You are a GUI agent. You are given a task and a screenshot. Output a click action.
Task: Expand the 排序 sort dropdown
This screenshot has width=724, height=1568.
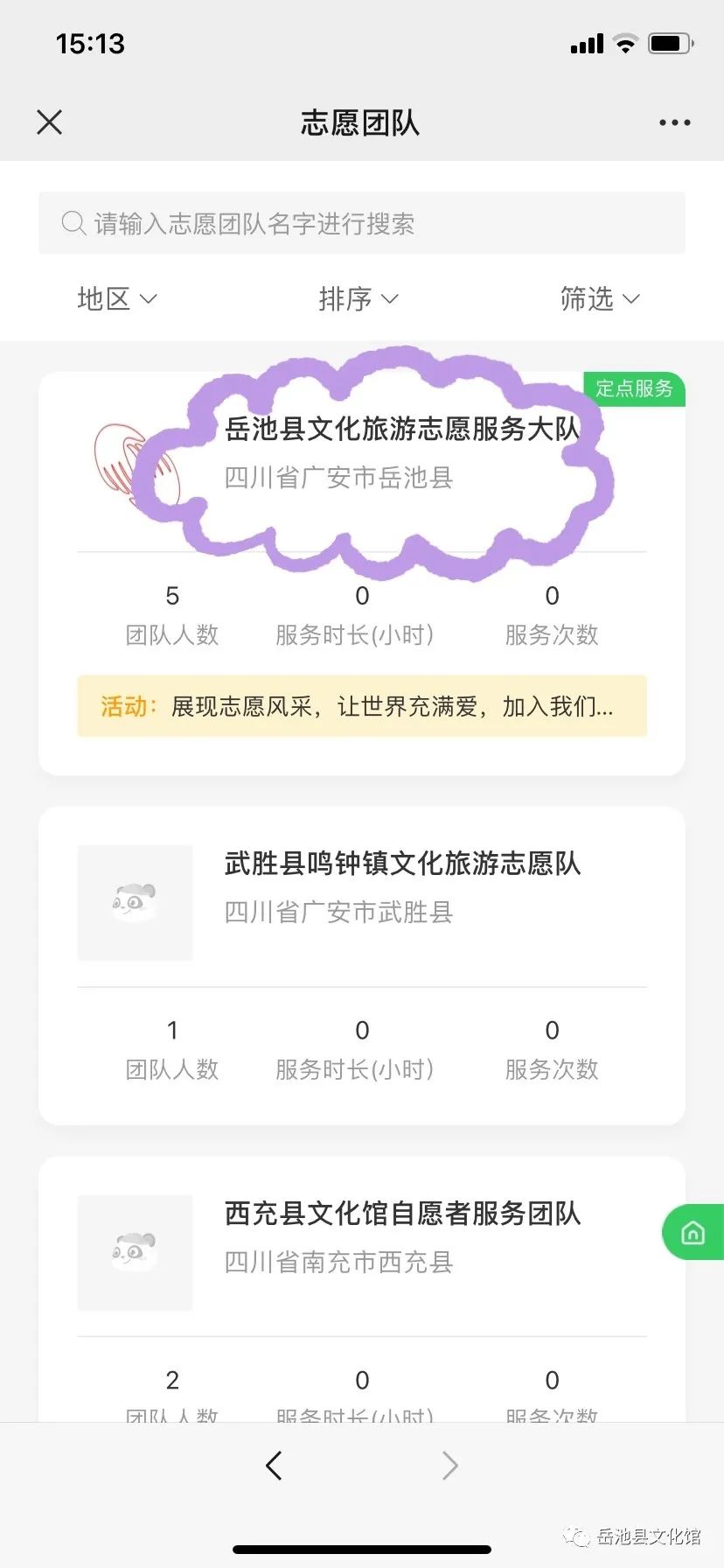tap(359, 299)
